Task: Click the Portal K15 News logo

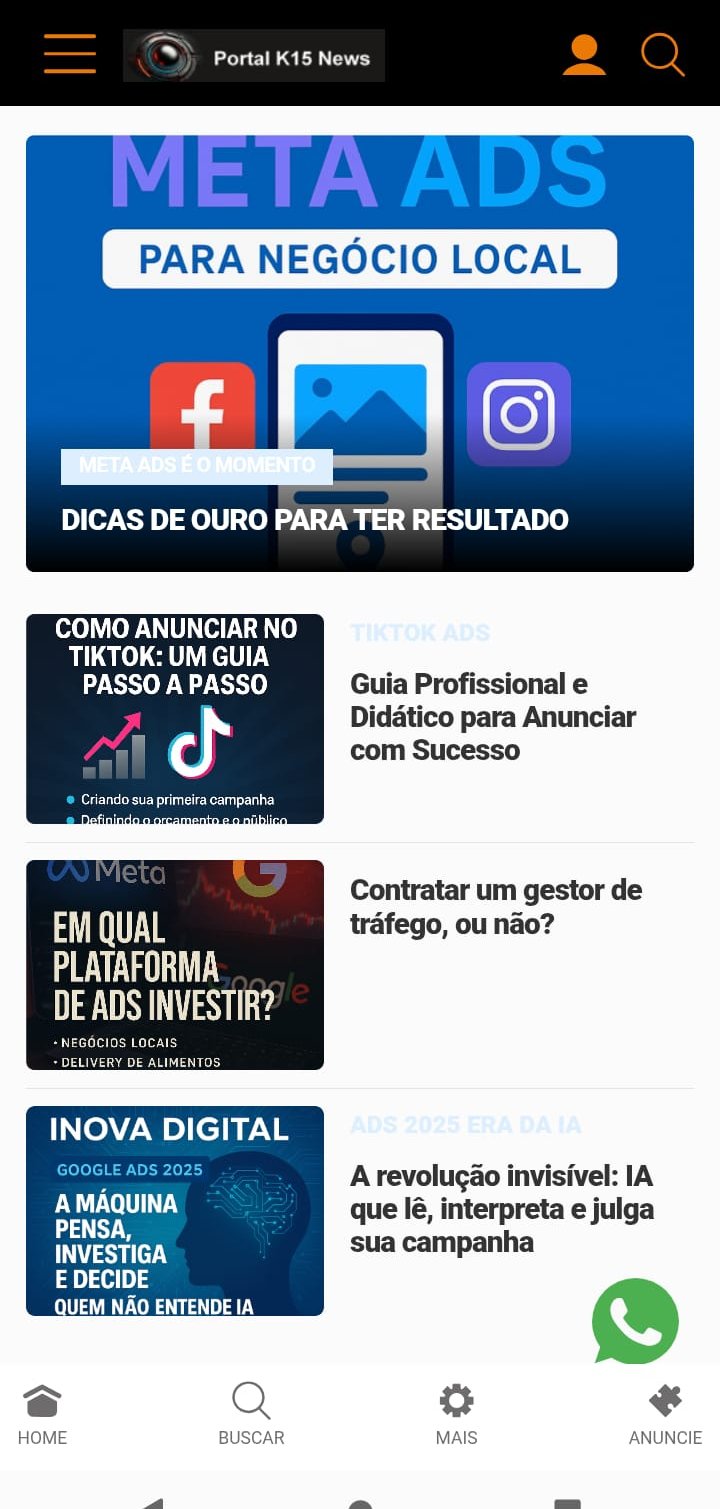Action: [253, 54]
